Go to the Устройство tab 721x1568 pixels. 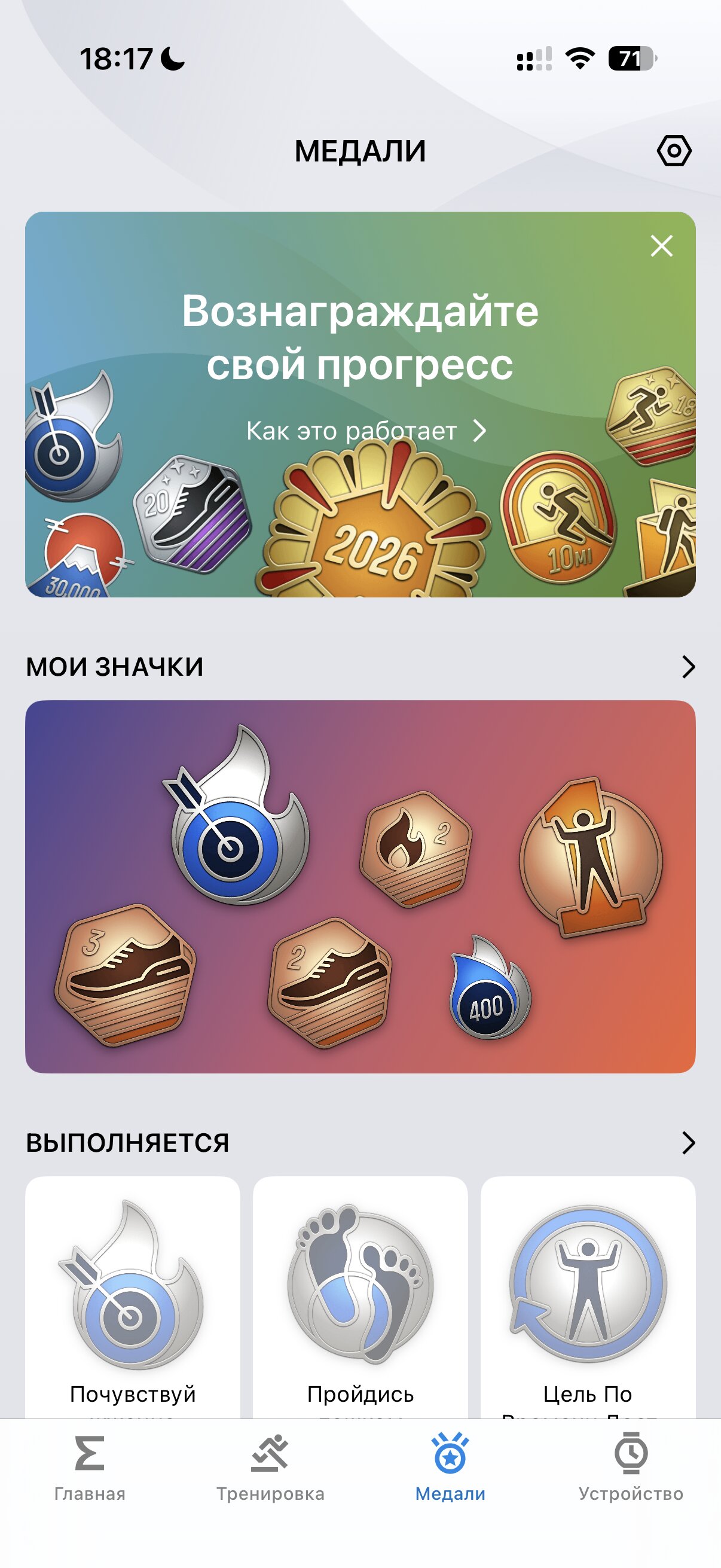pyautogui.click(x=631, y=1468)
